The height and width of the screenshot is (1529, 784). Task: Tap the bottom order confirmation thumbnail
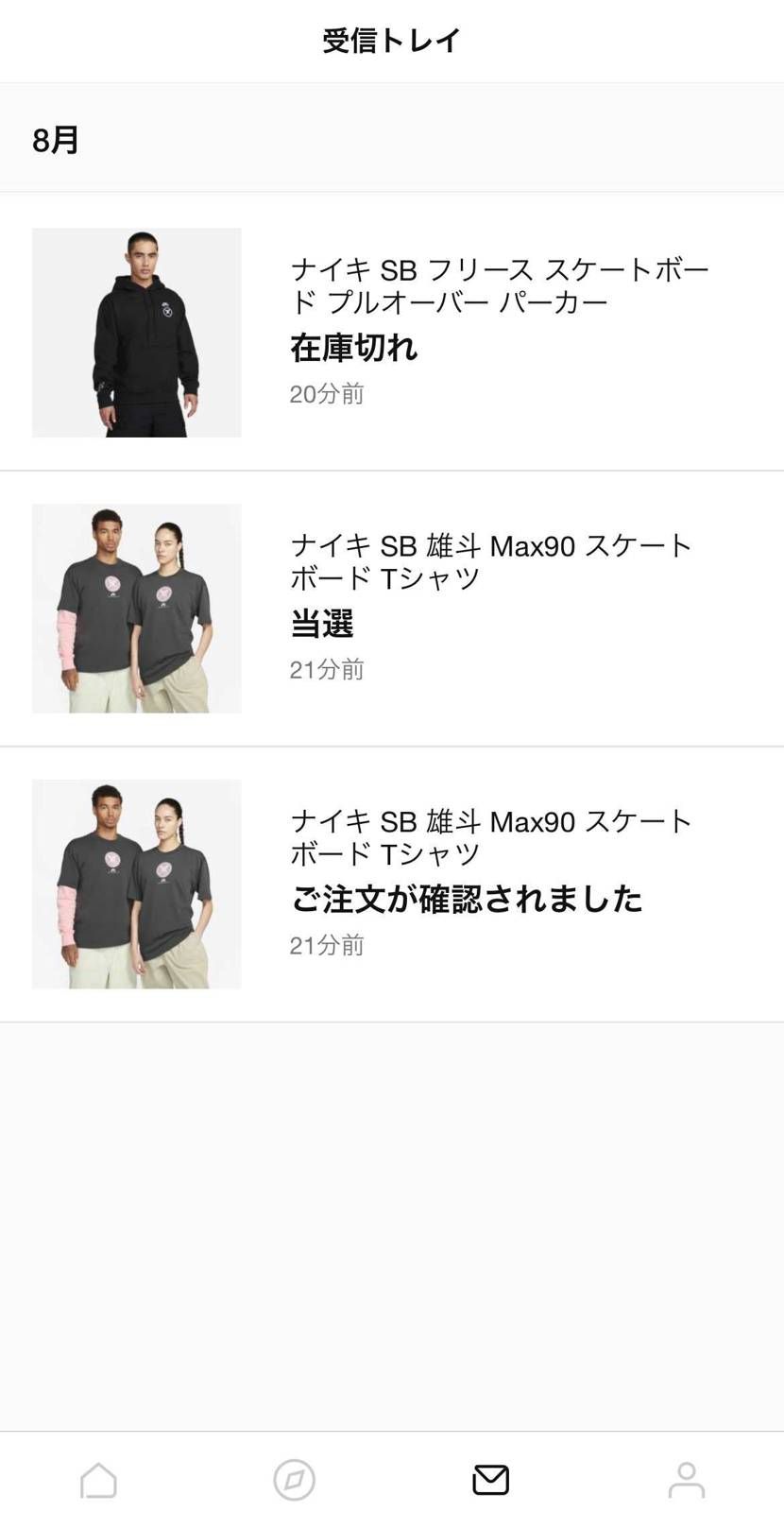coord(136,885)
